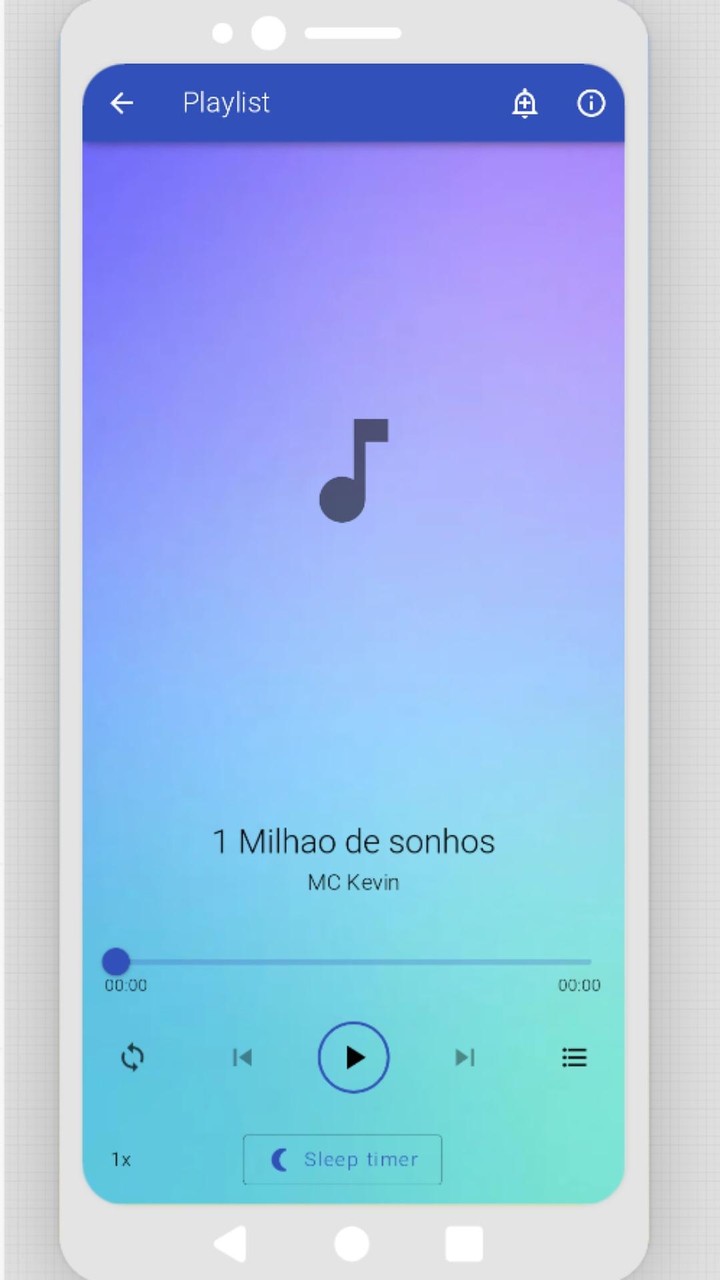Go back from the Playlist screen
Screen dimensions: 720x1280
(122, 103)
